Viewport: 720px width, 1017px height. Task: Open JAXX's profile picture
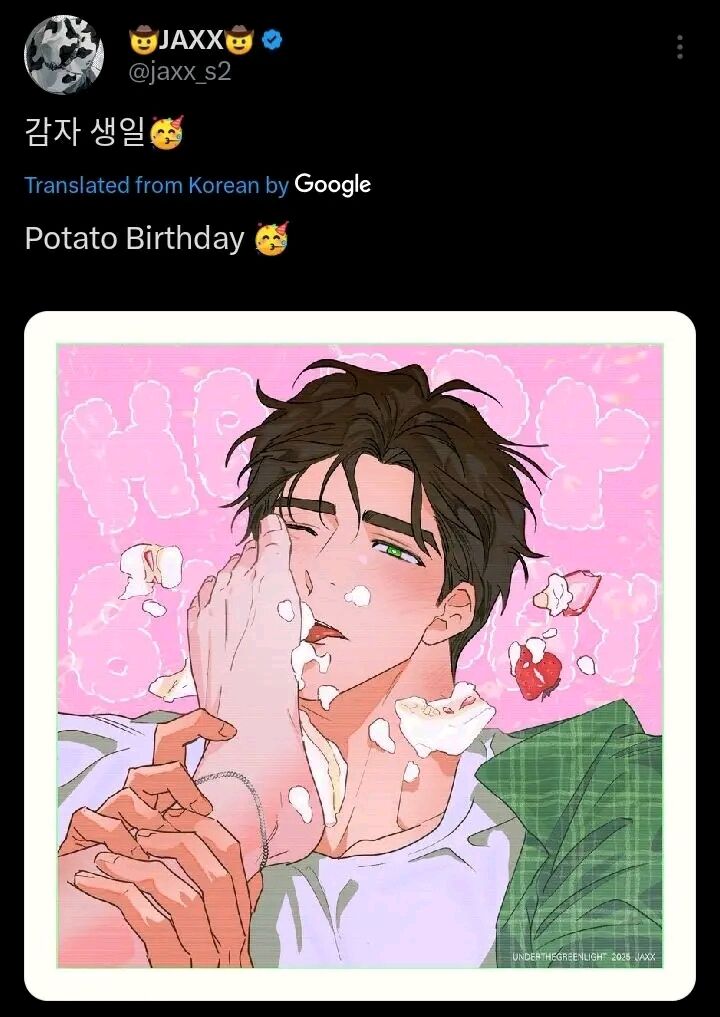click(x=63, y=55)
